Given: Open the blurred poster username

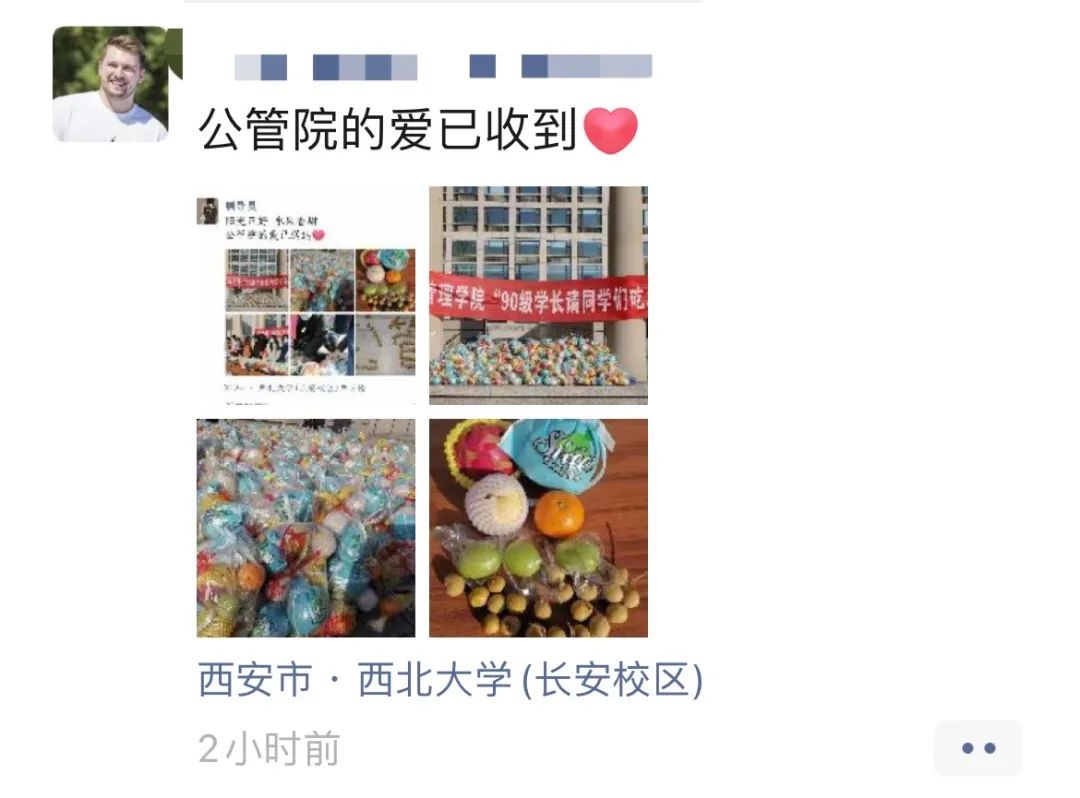Looking at the screenshot, I should 443,67.
